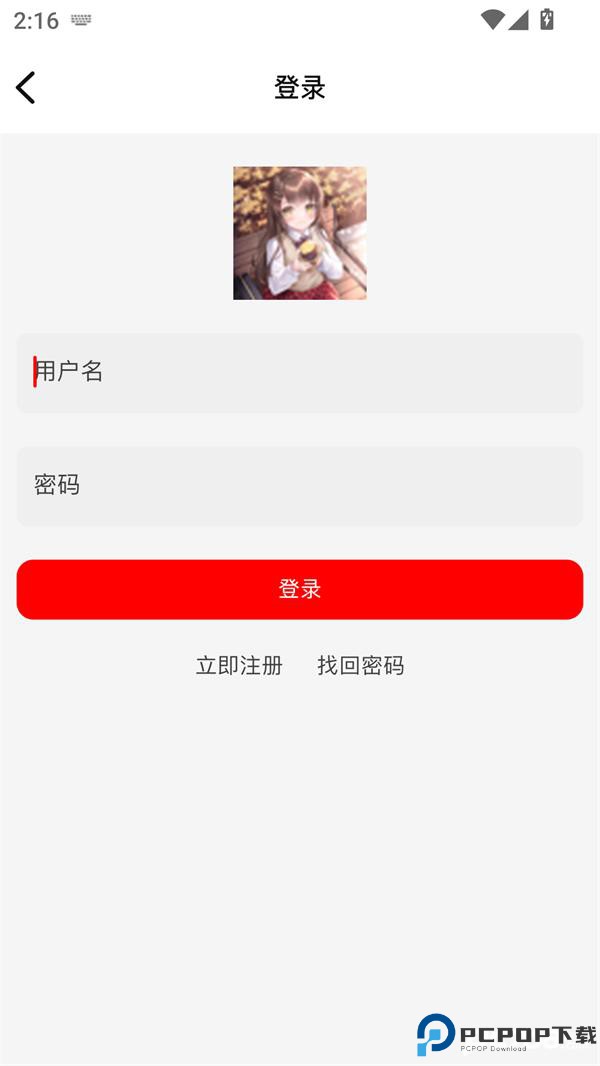The image size is (600, 1066).
Task: Go back using the top-left arrow
Action: pyautogui.click(x=26, y=88)
